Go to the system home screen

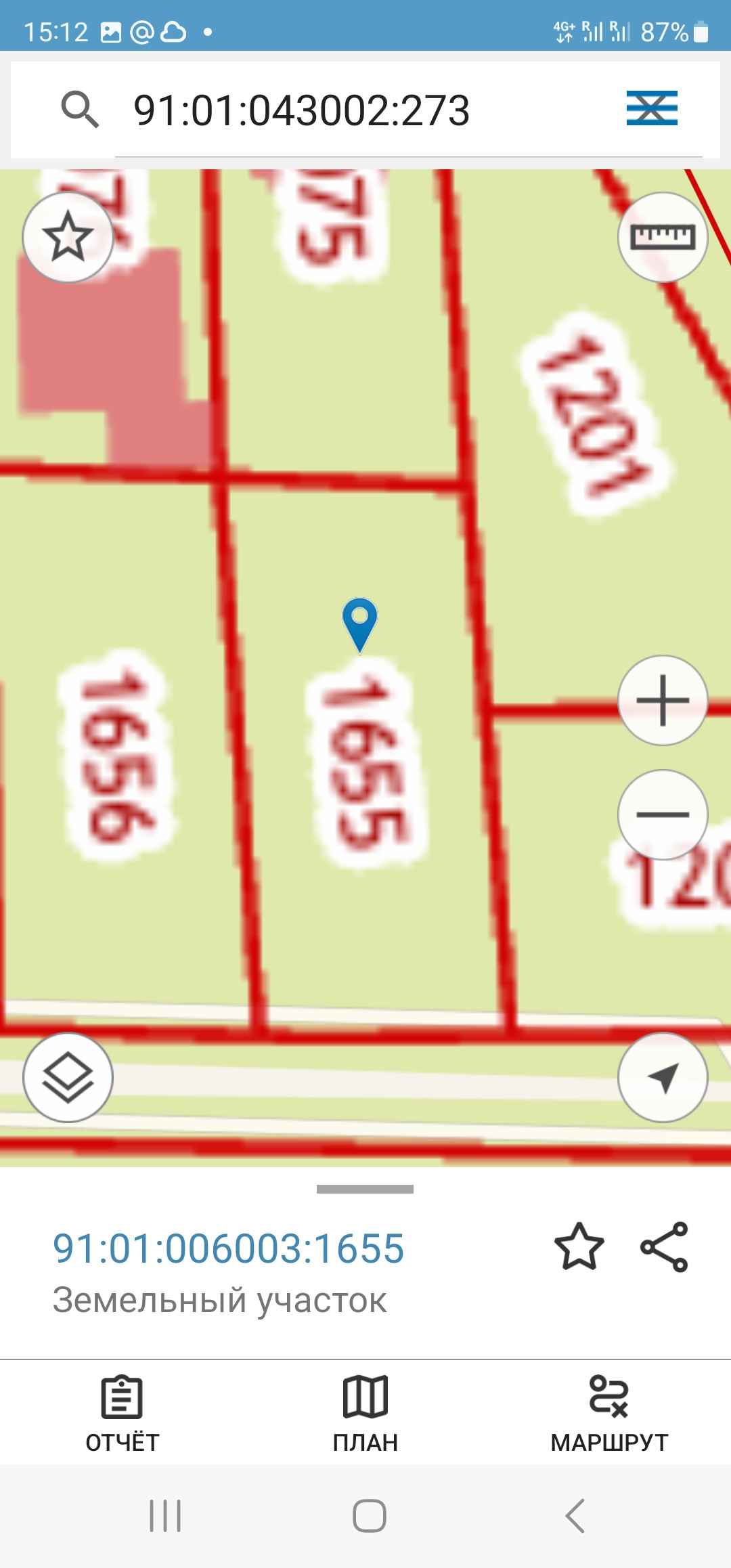369,1515
